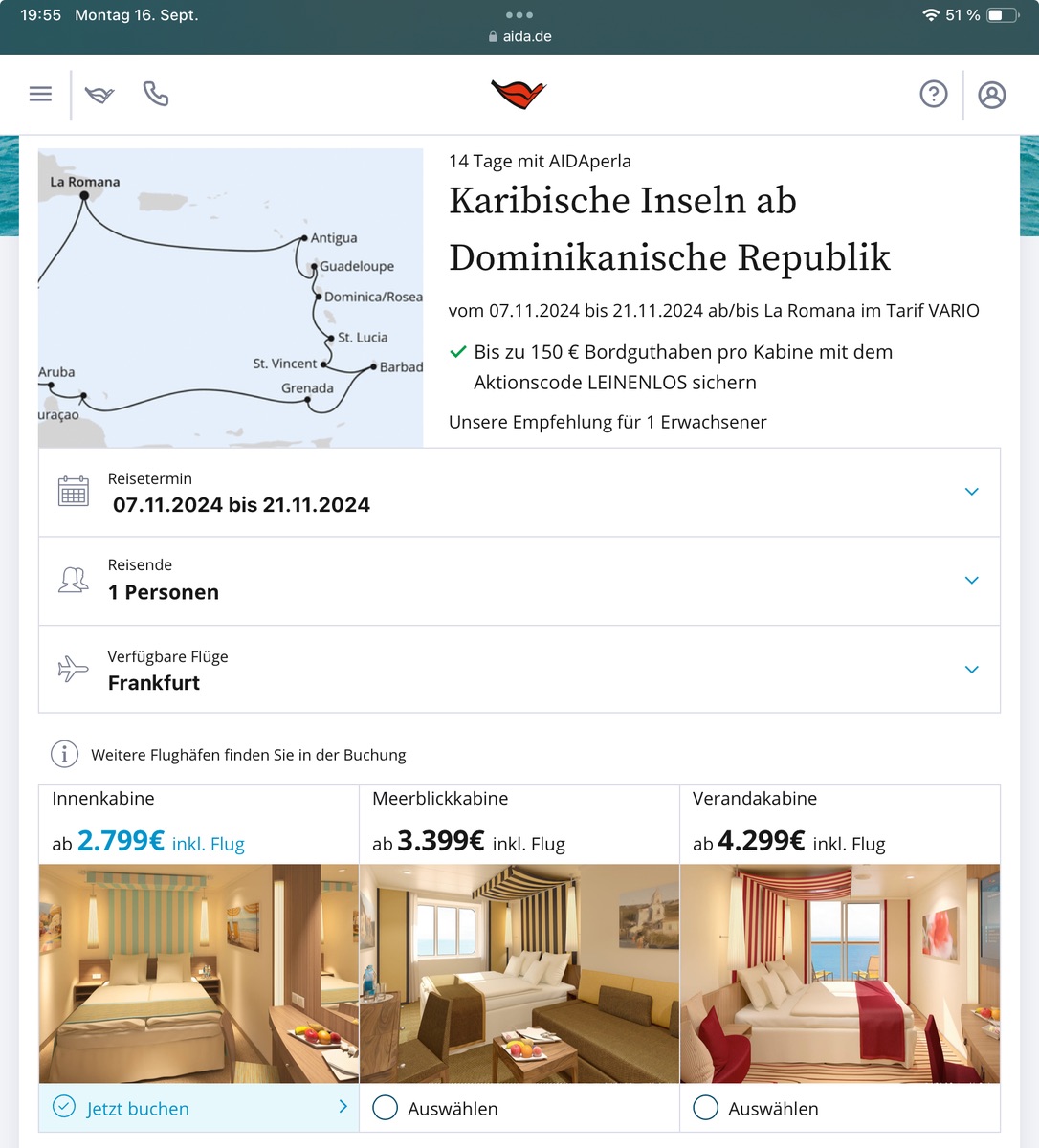Image resolution: width=1039 pixels, height=1148 pixels.
Task: Open the help question mark
Action: [x=934, y=94]
